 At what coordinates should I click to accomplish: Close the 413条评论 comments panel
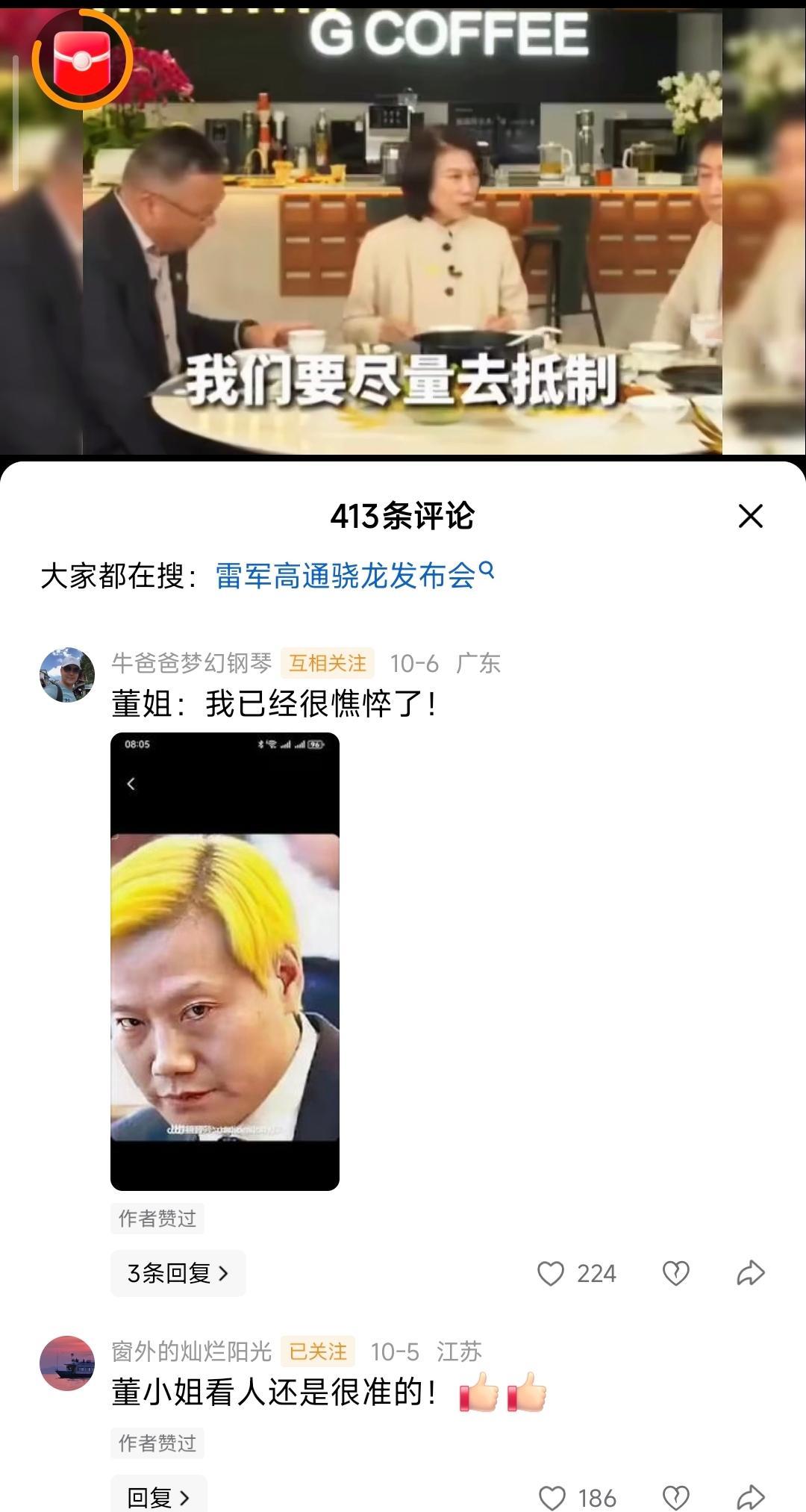[750, 516]
